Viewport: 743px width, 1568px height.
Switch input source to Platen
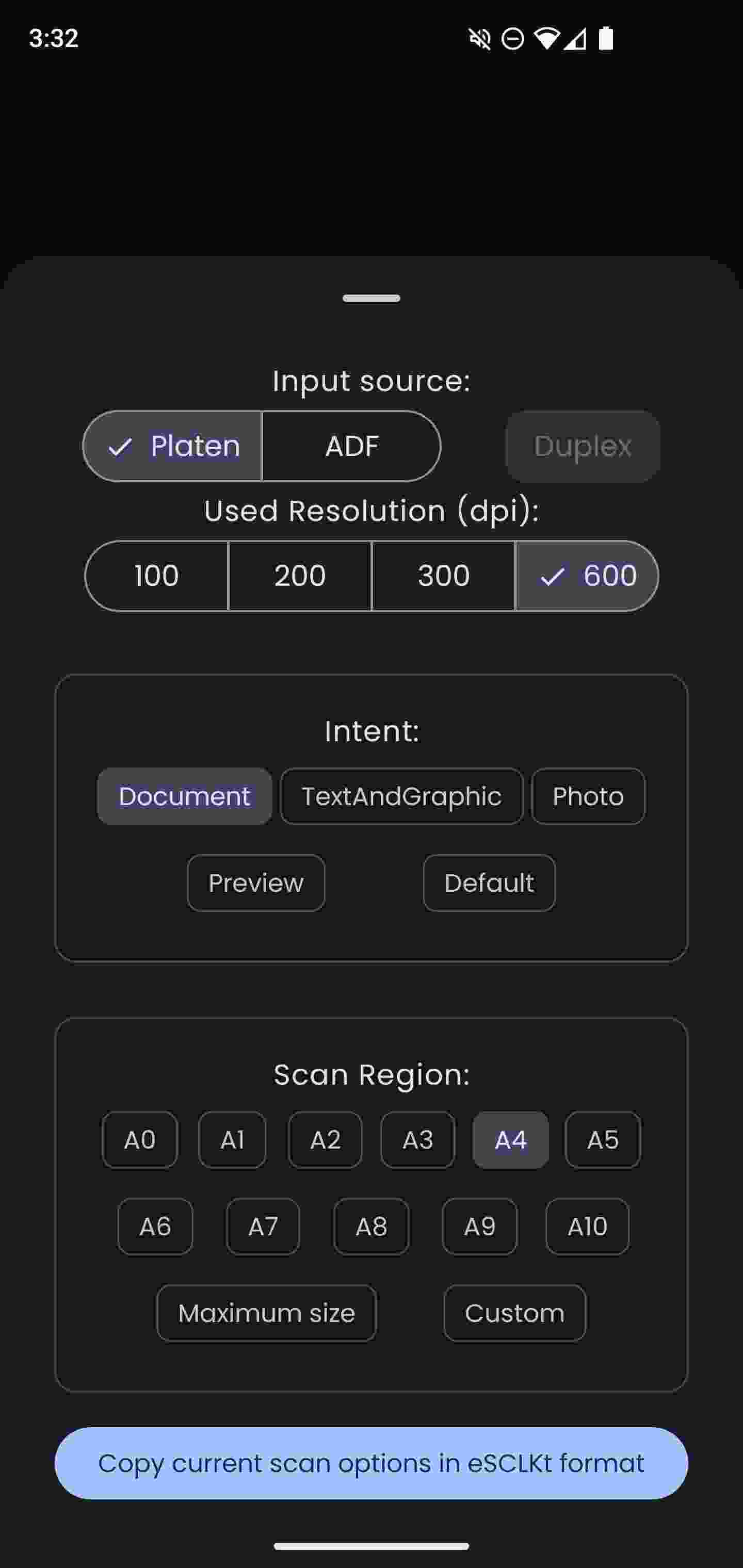coord(172,446)
